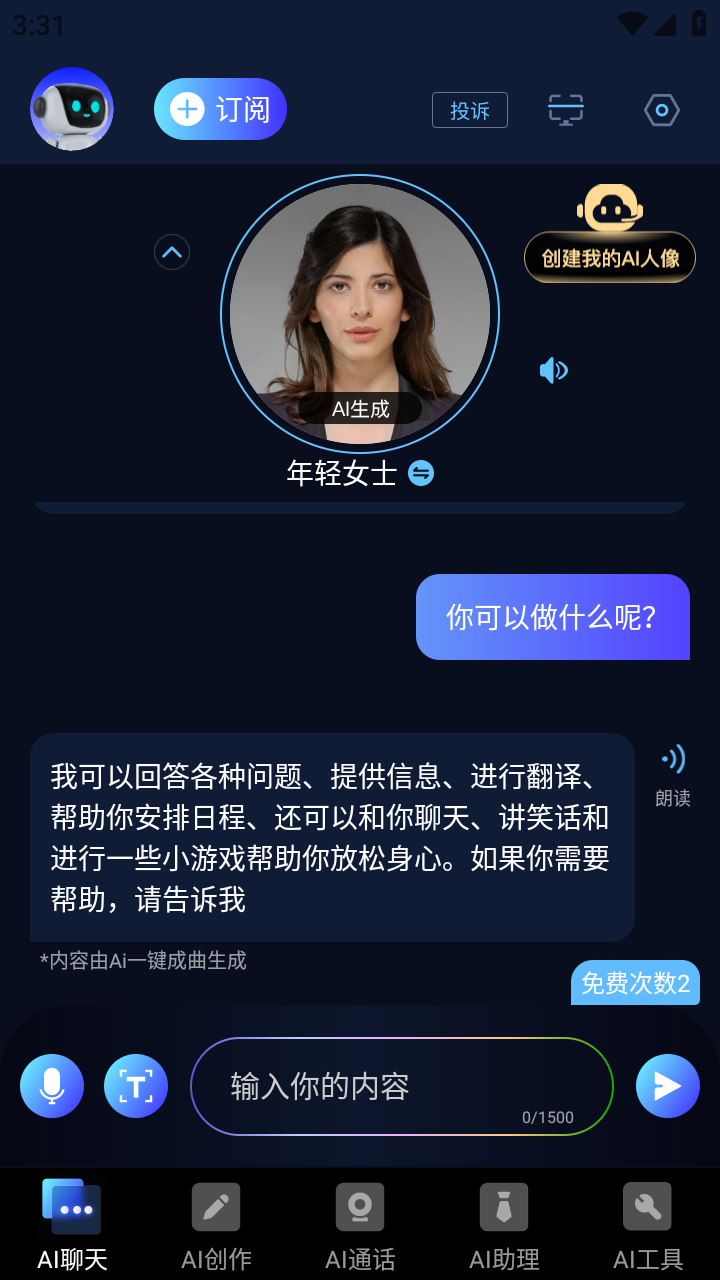Image resolution: width=720 pixels, height=1280 pixels.
Task: Collapse the avatar panel with up chevron
Action: click(172, 252)
